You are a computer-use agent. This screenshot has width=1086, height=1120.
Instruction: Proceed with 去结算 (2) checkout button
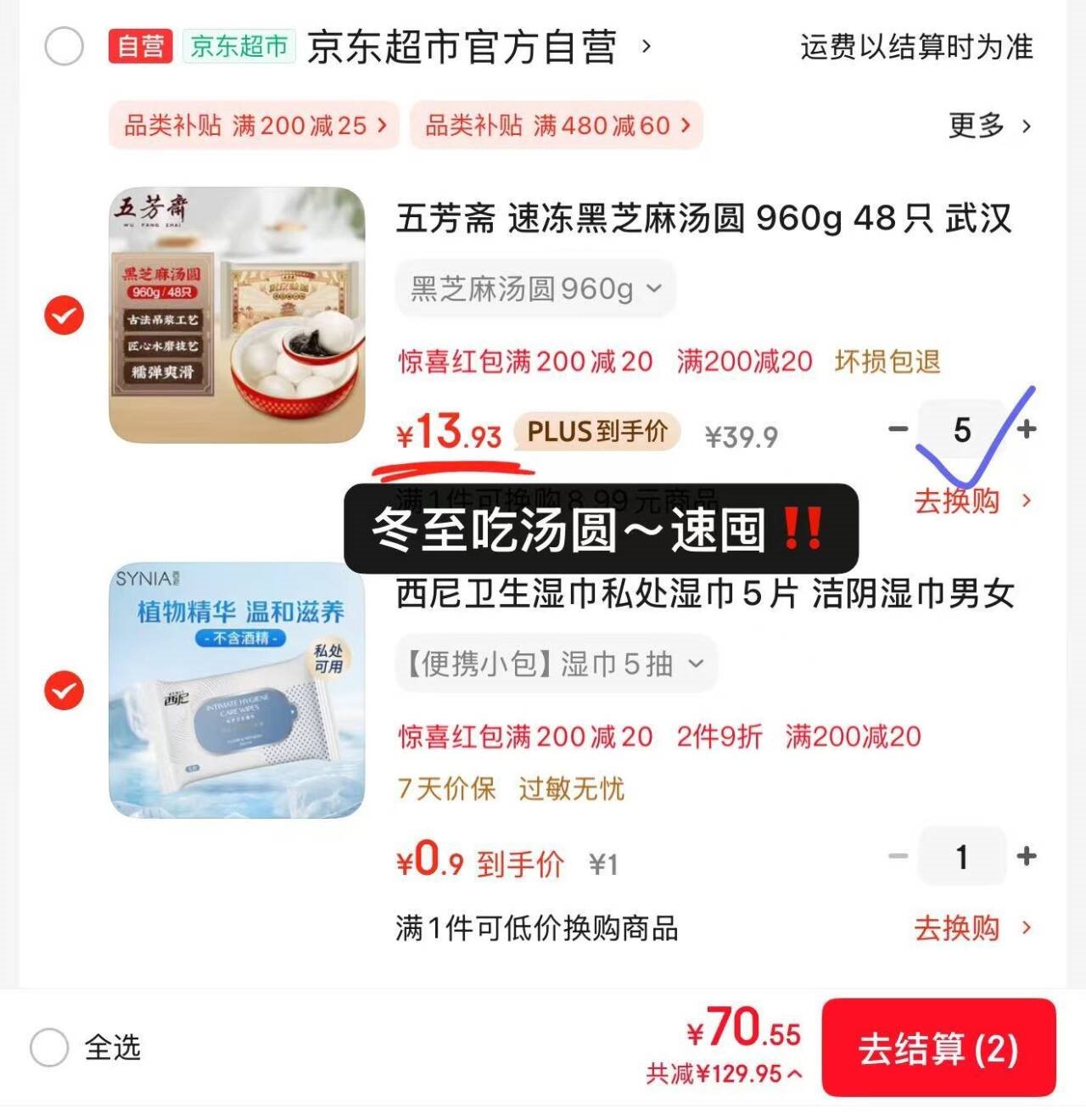(938, 1049)
